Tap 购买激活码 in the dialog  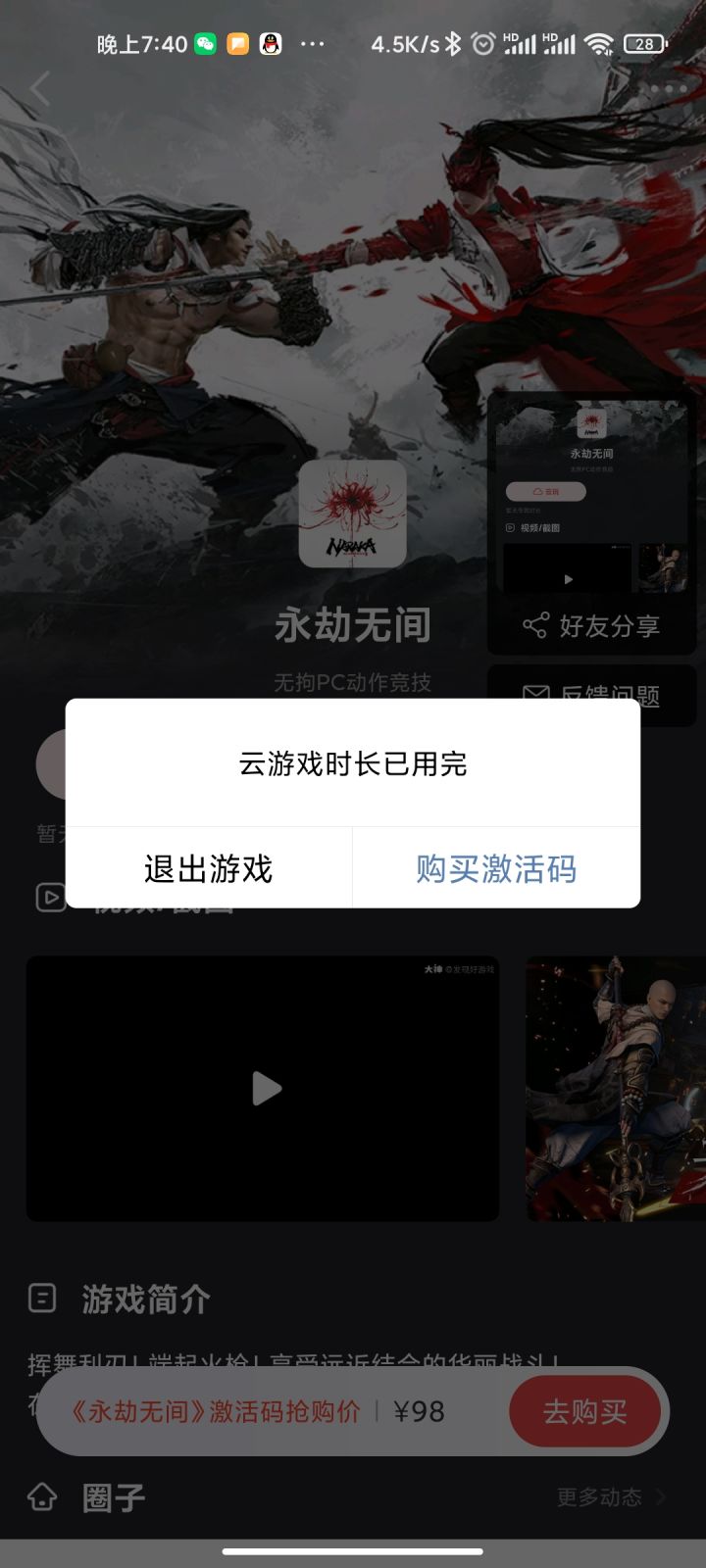pos(495,869)
